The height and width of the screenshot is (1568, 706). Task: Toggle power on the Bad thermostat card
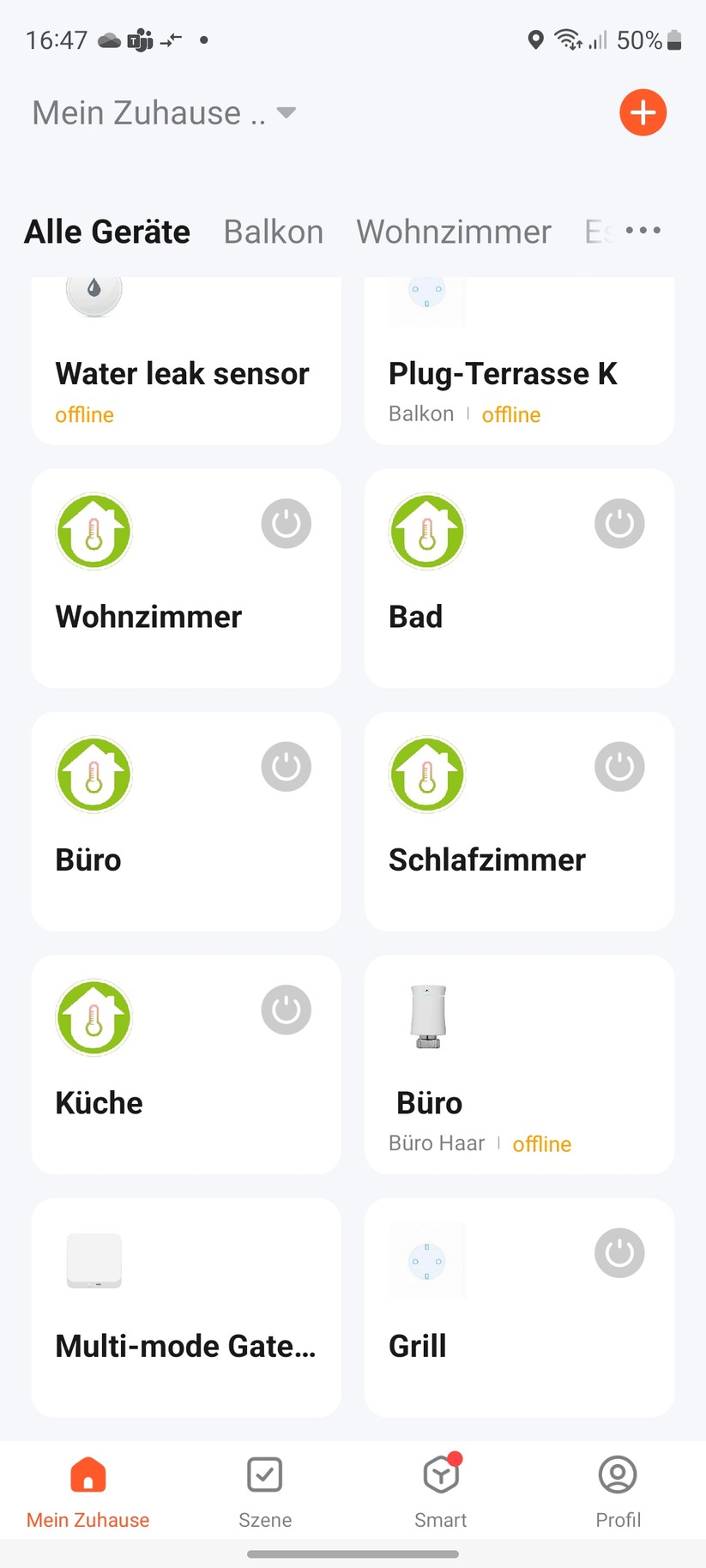click(619, 523)
